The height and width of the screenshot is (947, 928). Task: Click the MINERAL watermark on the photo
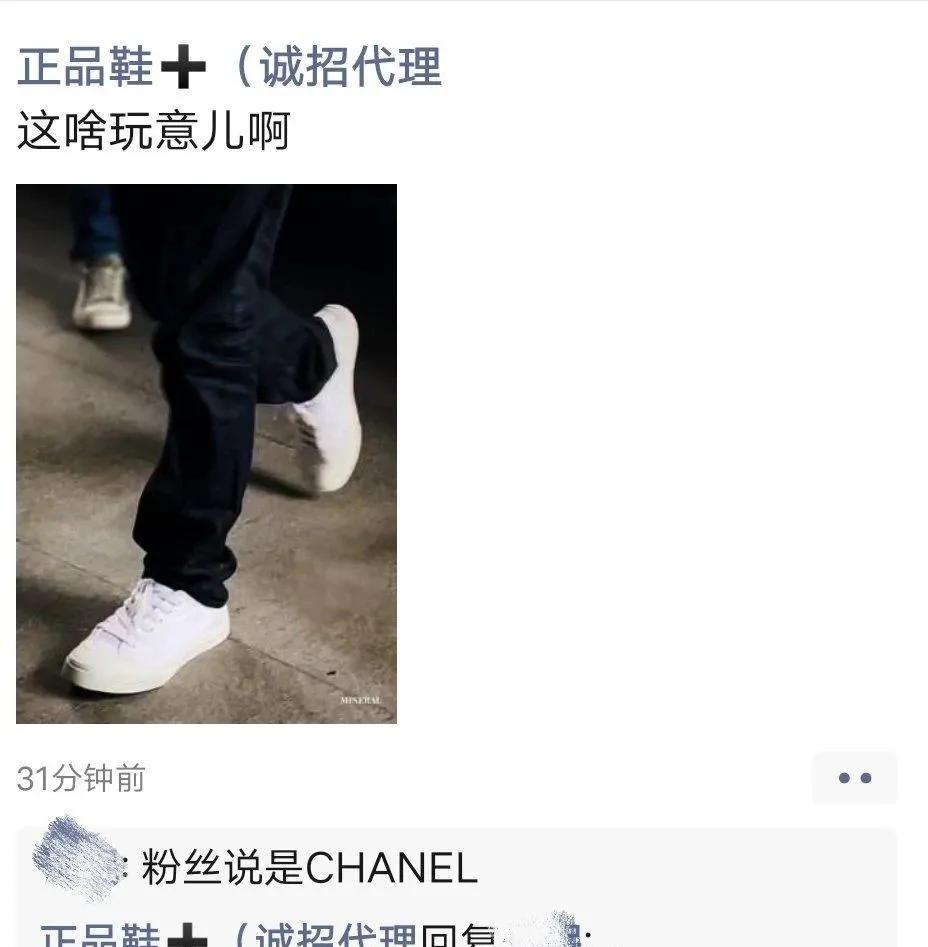tap(363, 700)
